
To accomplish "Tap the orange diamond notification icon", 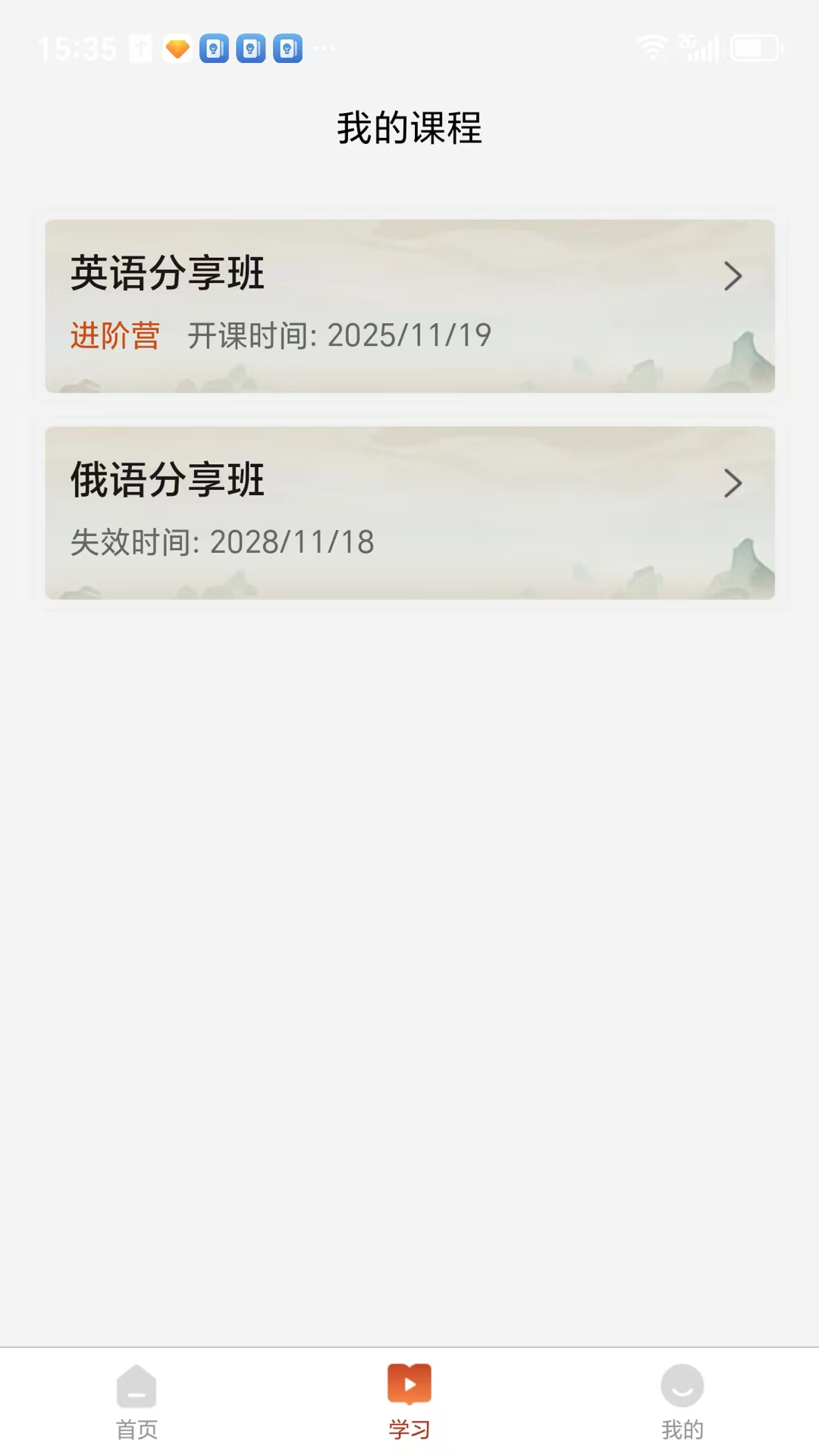I will [x=177, y=49].
